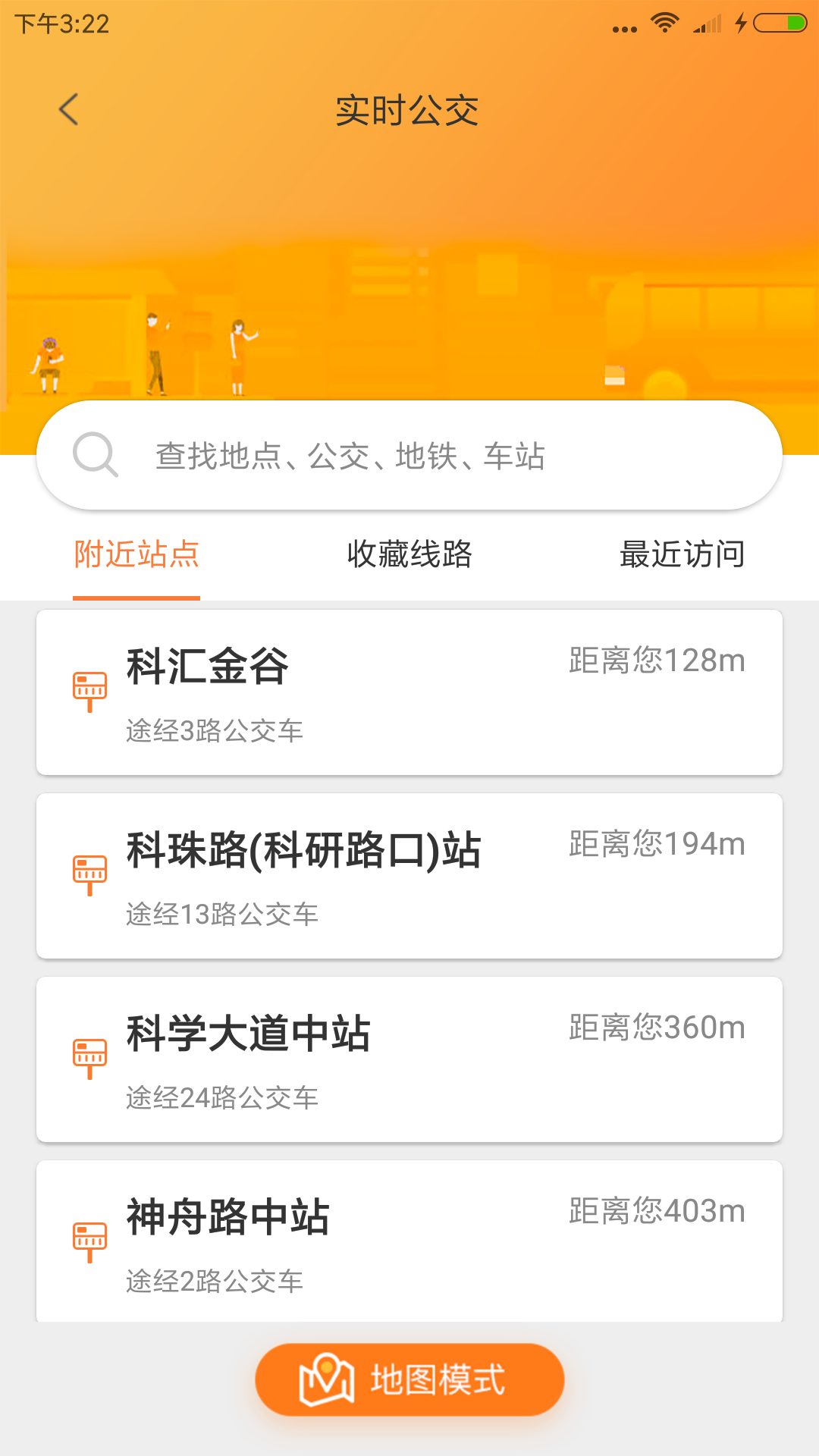Open the search box for 地点、公交、地铁、车站
The height and width of the screenshot is (1456, 819).
tap(409, 456)
